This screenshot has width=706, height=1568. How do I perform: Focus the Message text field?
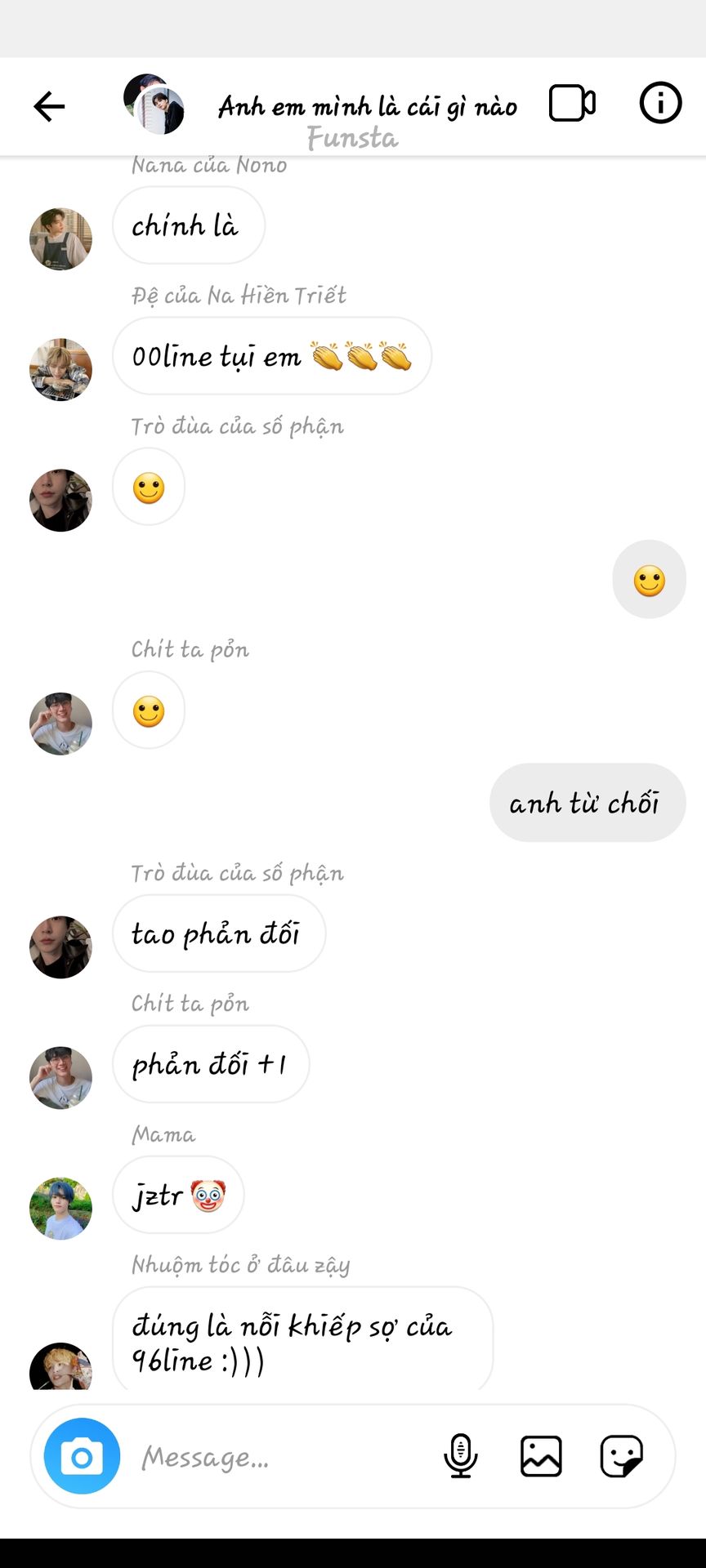pos(278,1457)
